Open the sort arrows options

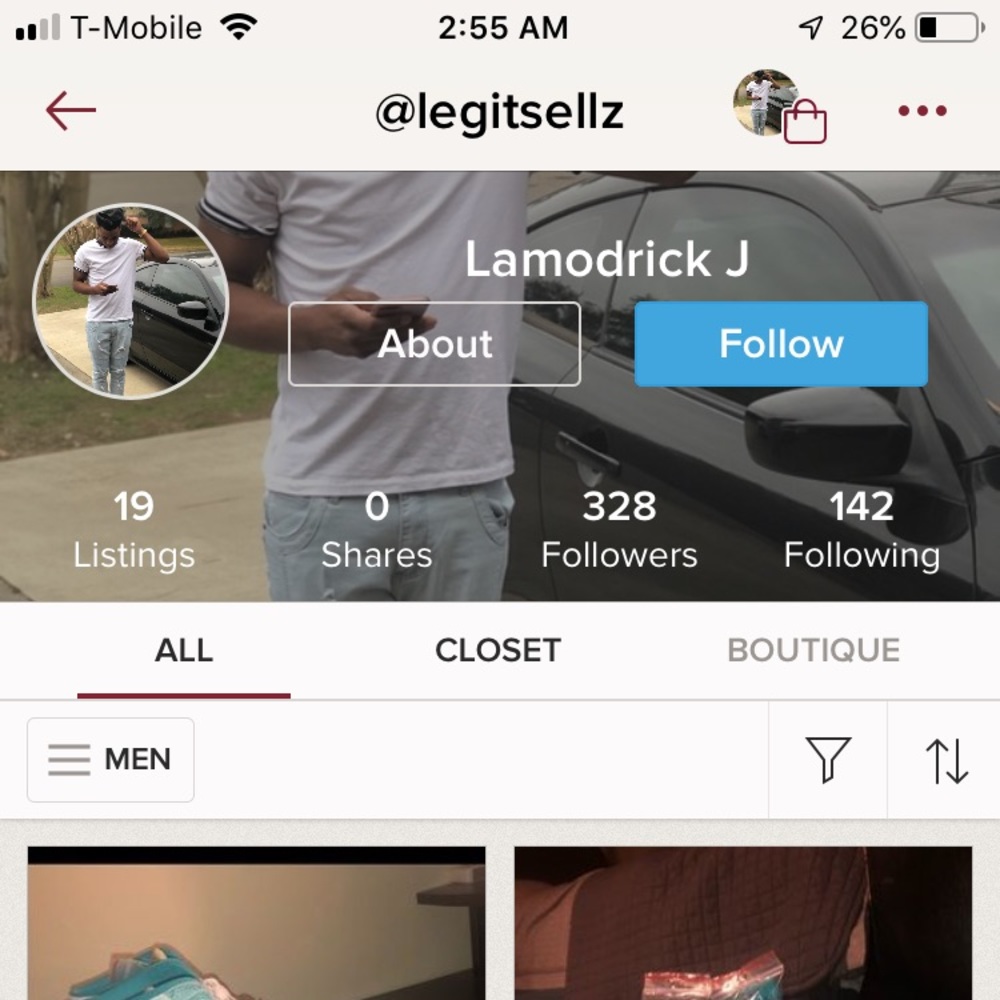click(946, 760)
